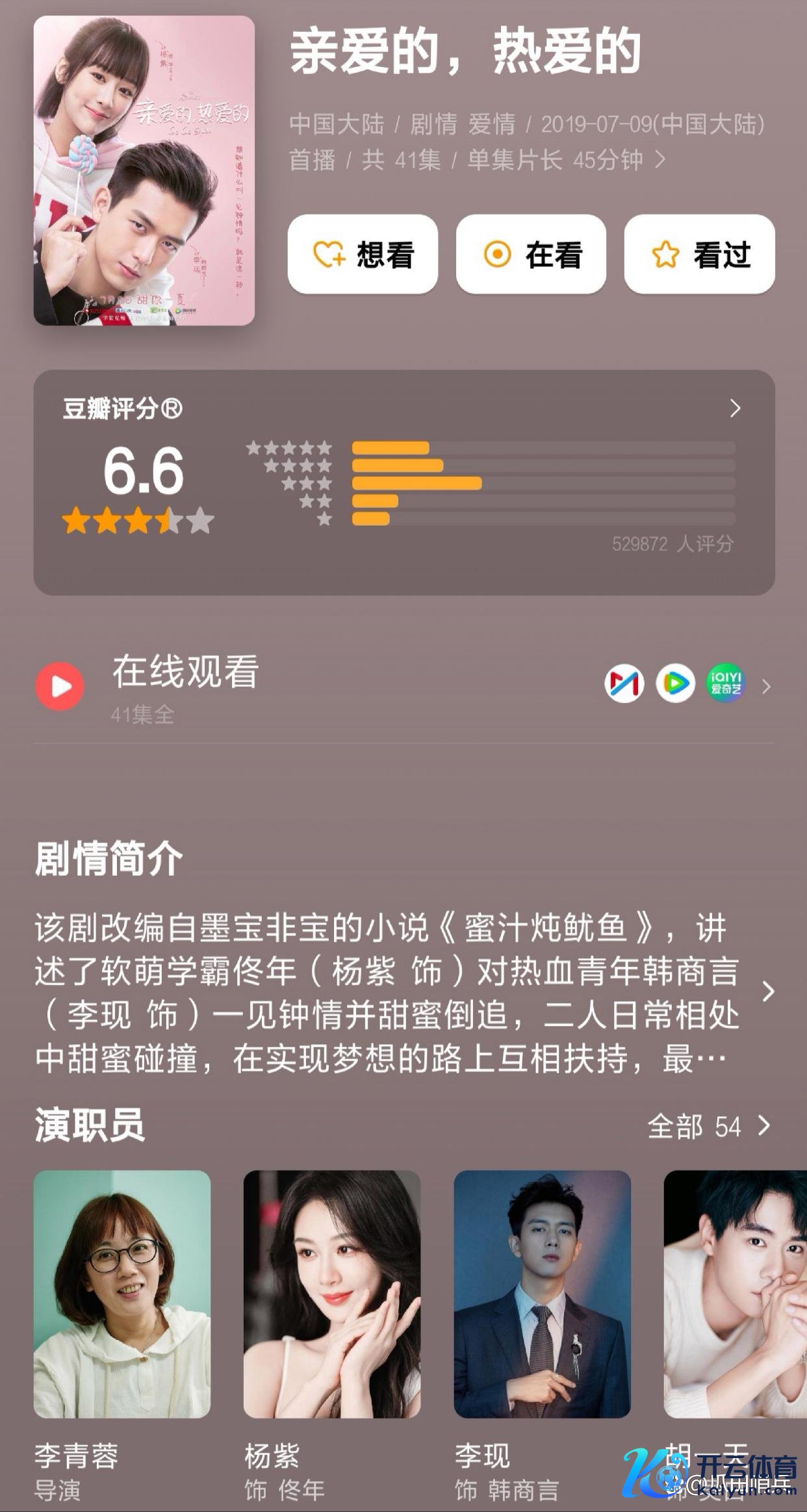Mark the show as 看过

[699, 255]
